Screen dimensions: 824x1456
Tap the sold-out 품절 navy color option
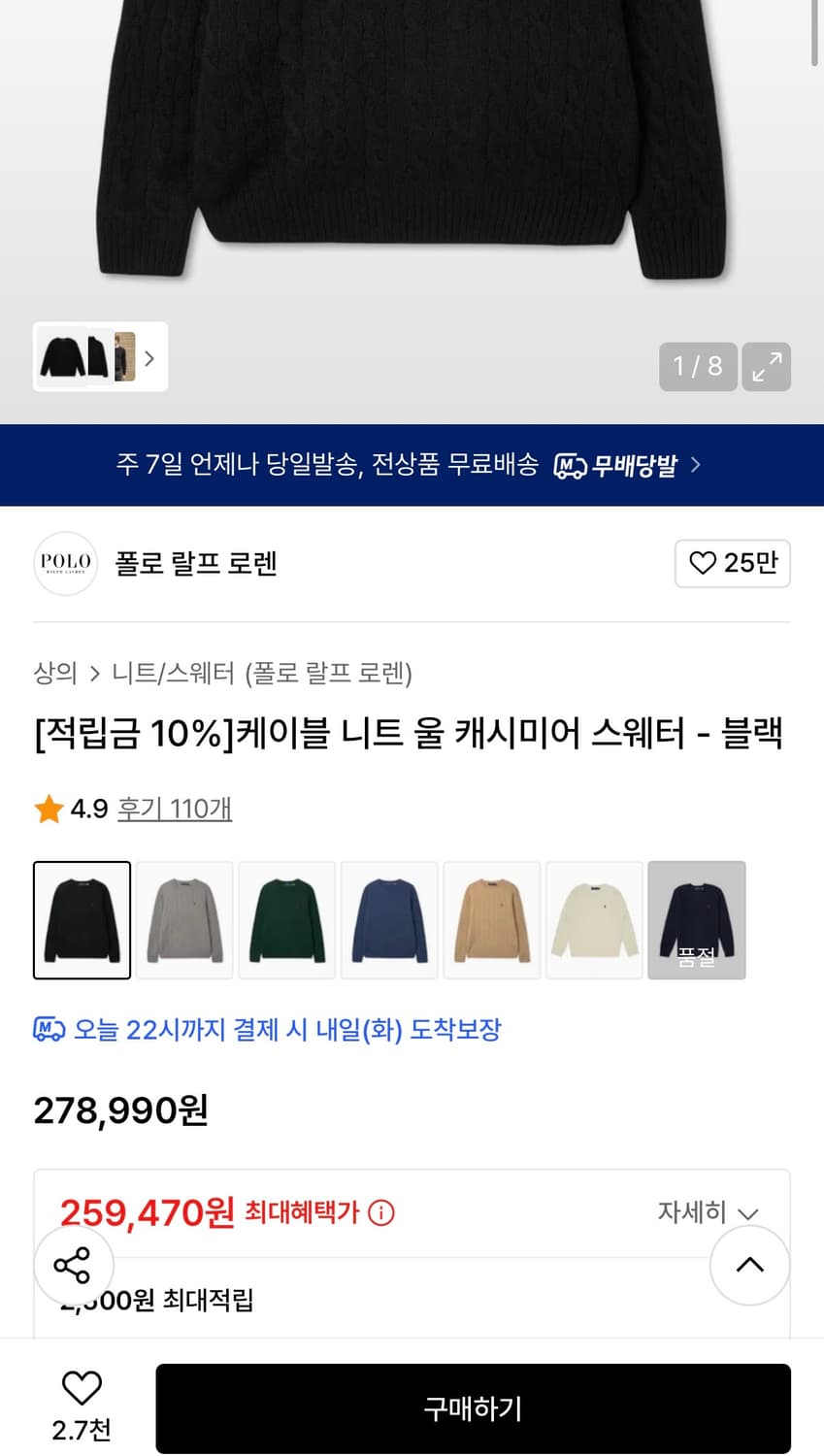pos(696,919)
